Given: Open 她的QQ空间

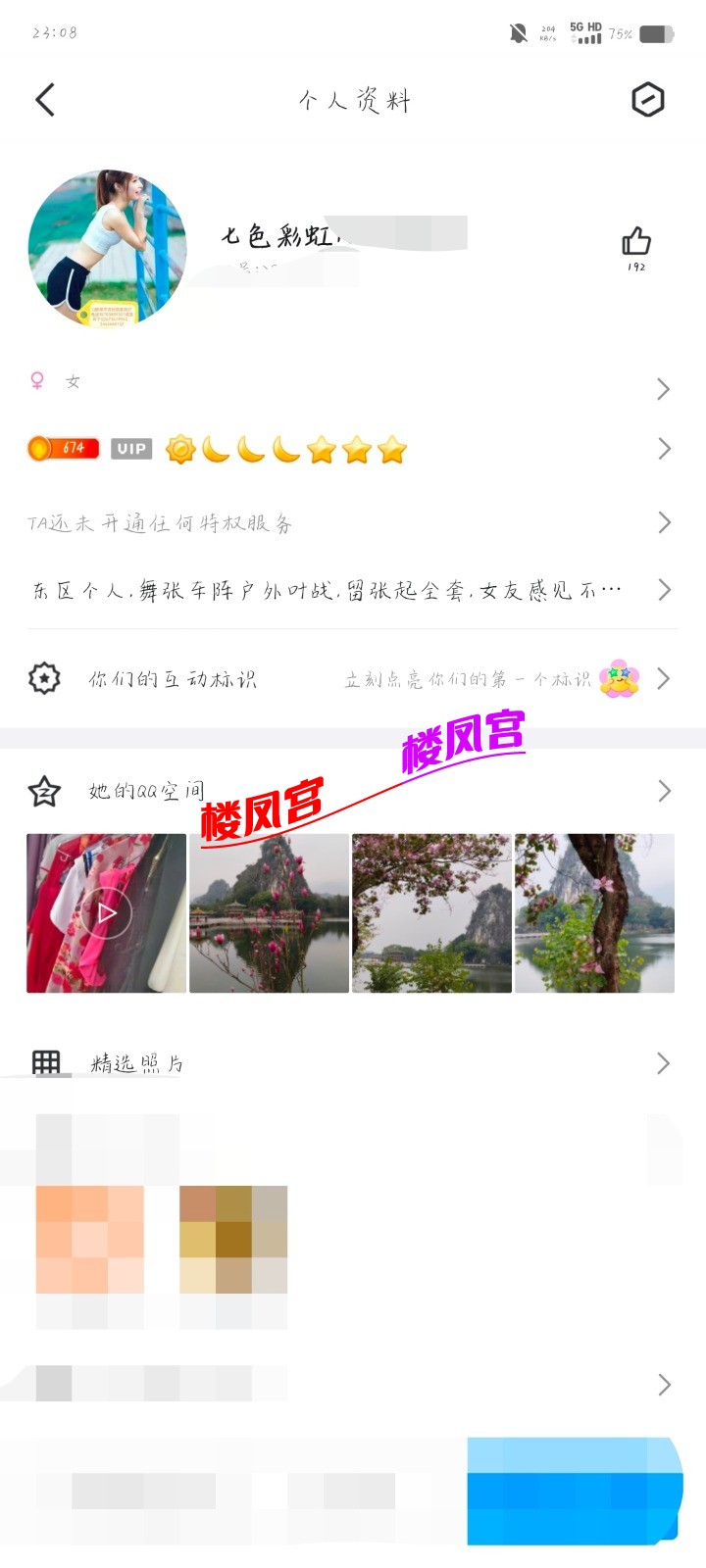Looking at the screenshot, I should pos(353,791).
